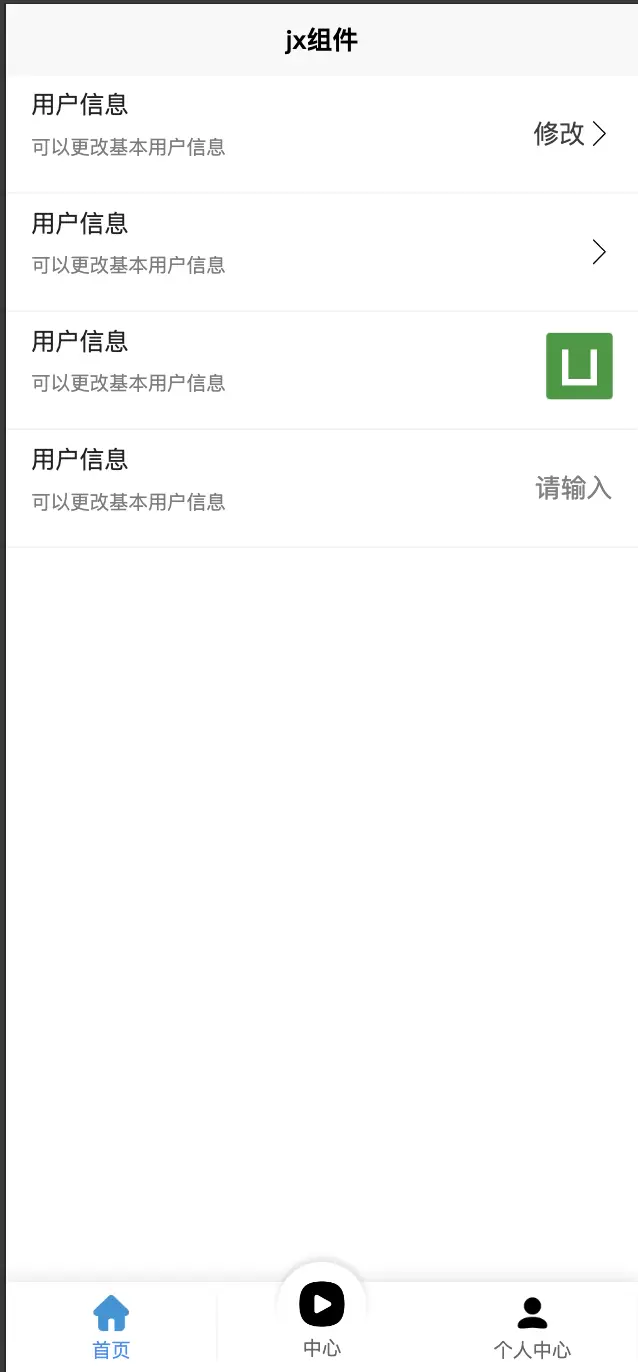Open the user info row with 修改
Image resolution: width=638 pixels, height=1372 pixels.
(320, 134)
